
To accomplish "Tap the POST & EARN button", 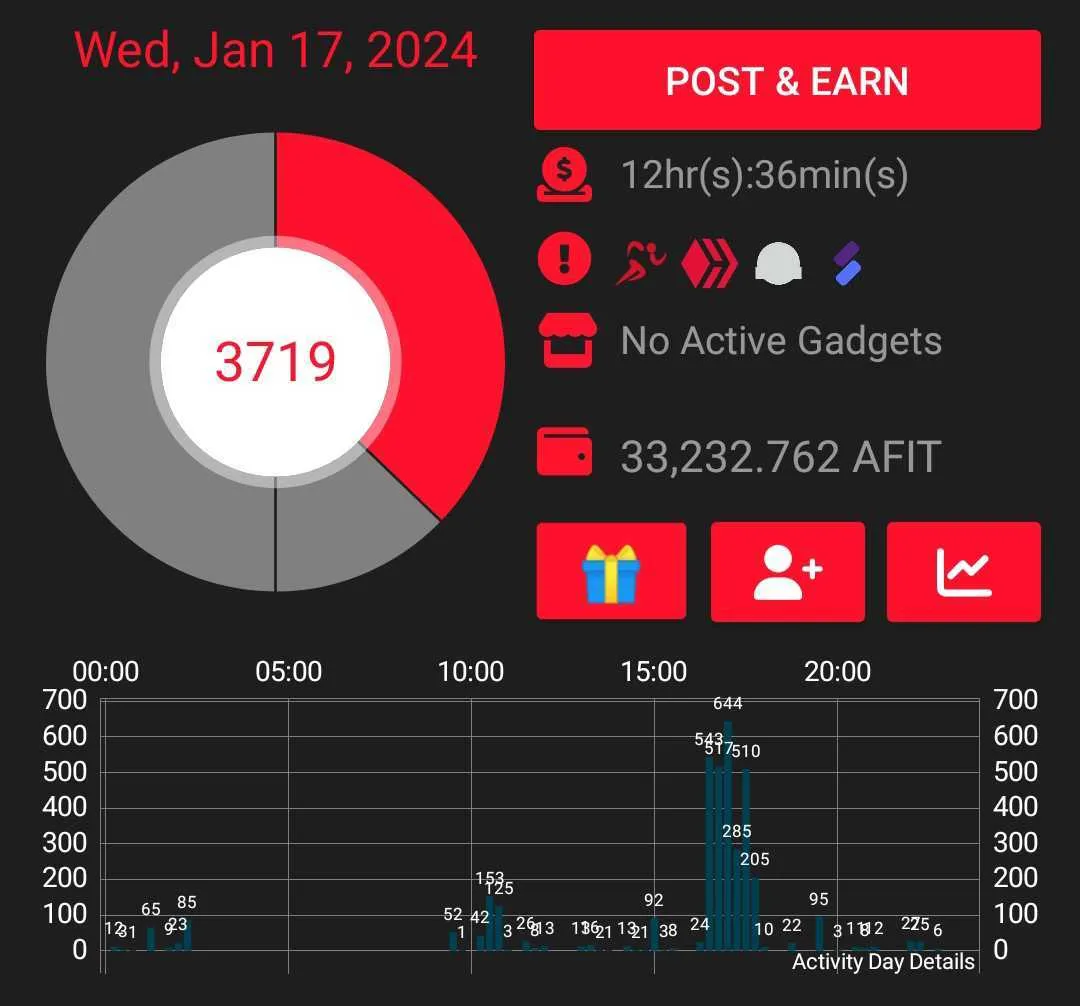I will 787,80.
